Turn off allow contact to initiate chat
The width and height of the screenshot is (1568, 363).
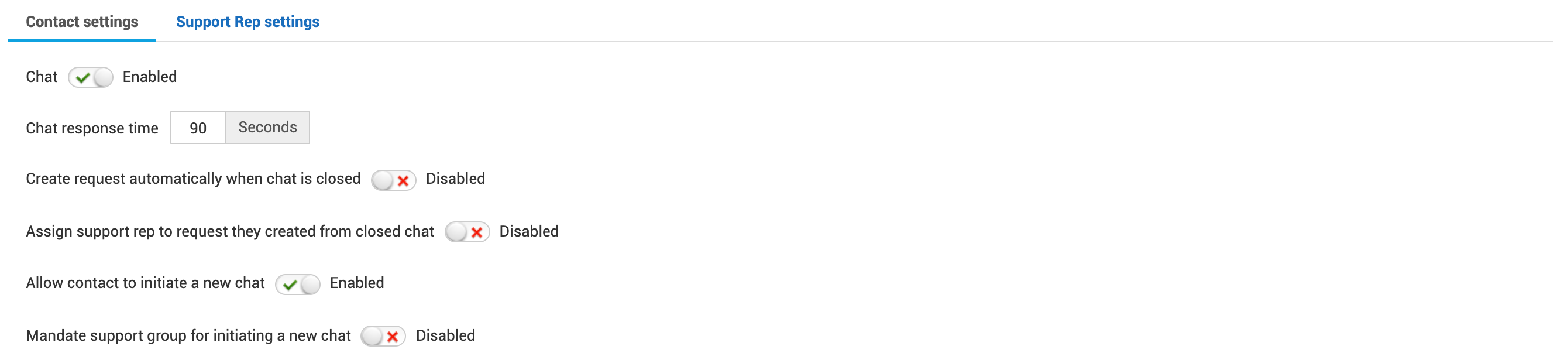pos(298,284)
